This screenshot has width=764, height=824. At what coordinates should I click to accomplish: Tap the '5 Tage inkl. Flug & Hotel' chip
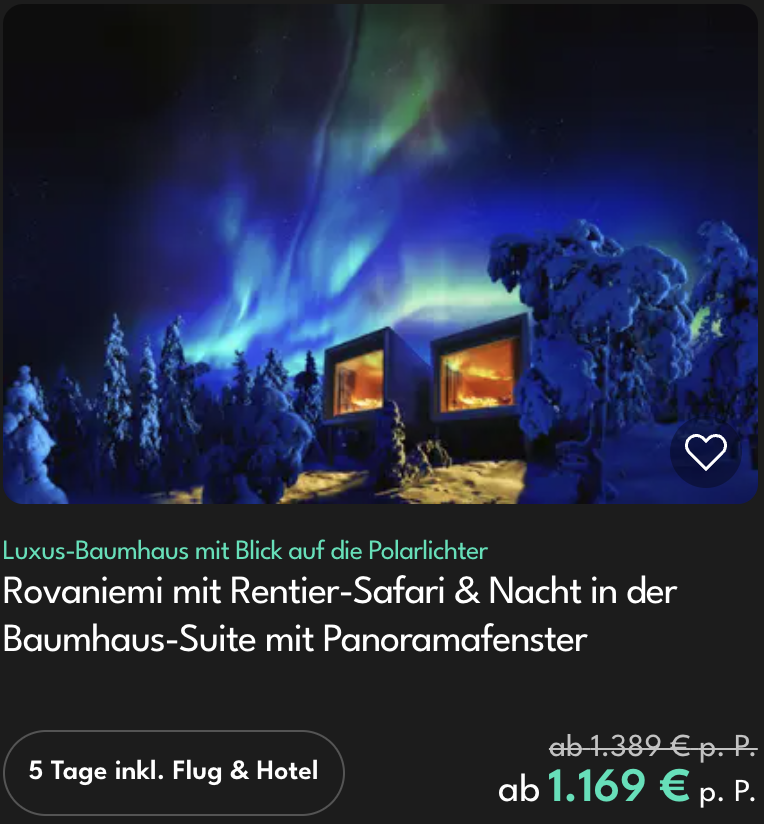pyautogui.click(x=174, y=771)
